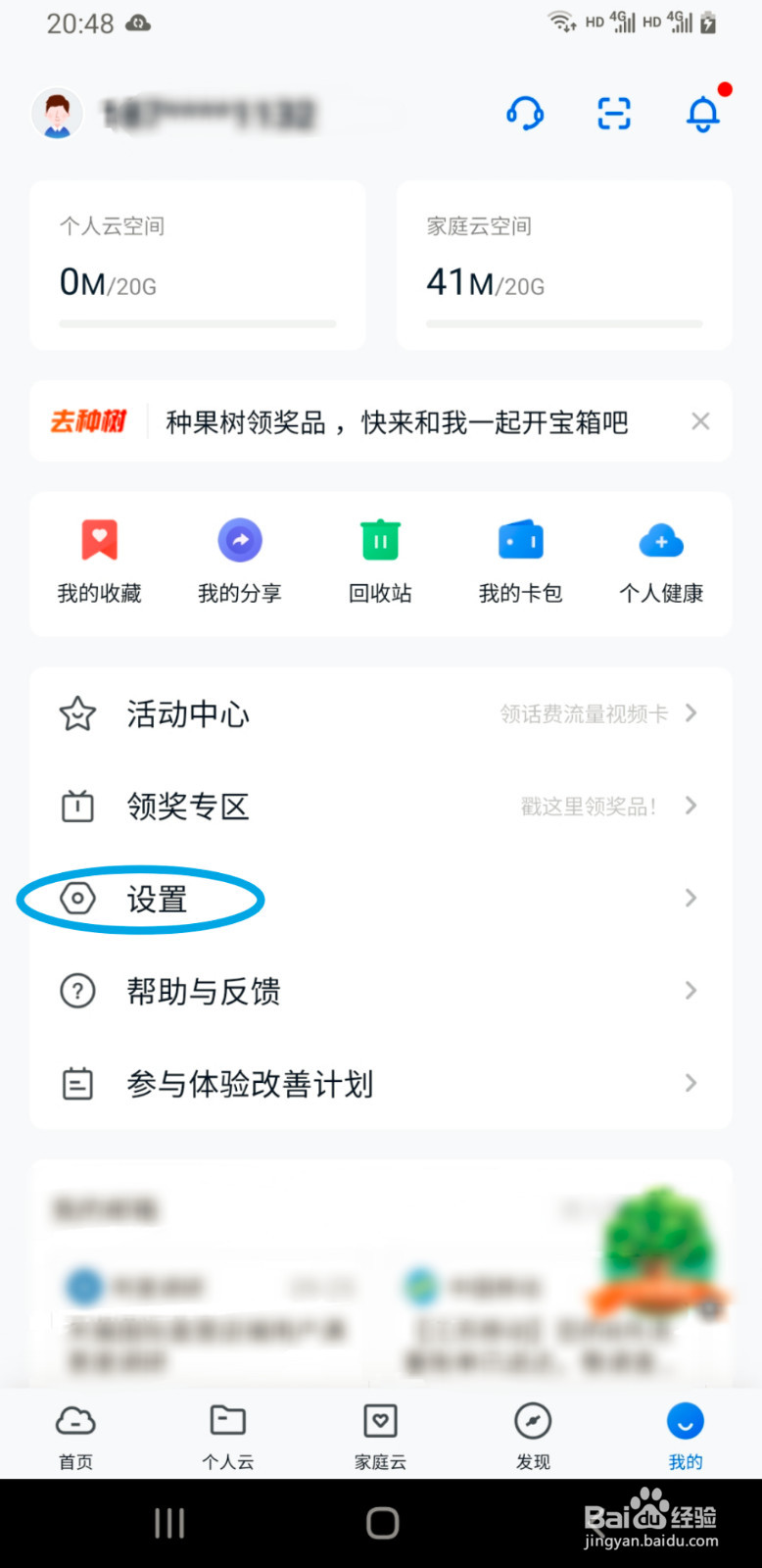Open the 回收站 recycle bin
The width and height of the screenshot is (762, 1568).
coord(379,559)
